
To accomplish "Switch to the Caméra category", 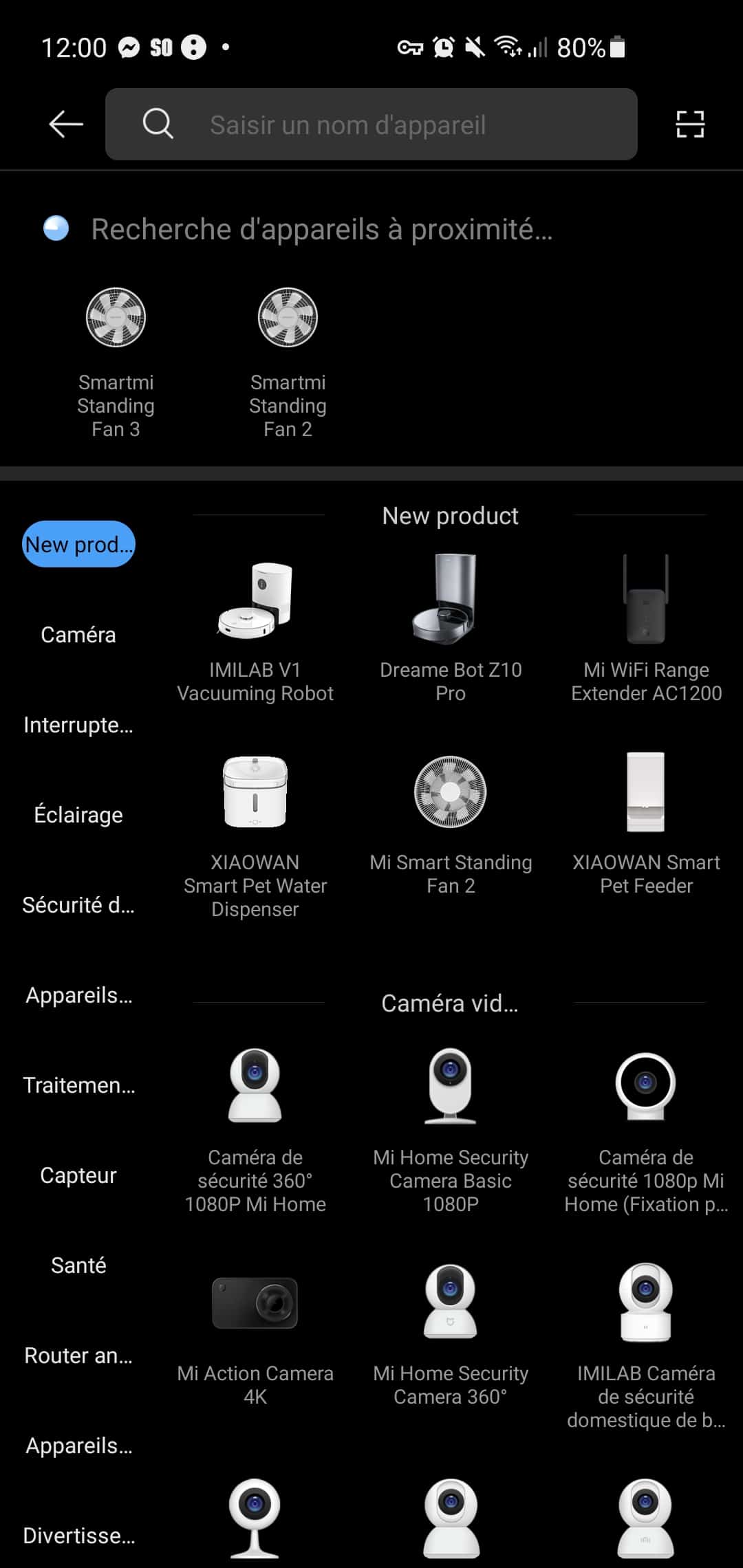I will pos(78,634).
